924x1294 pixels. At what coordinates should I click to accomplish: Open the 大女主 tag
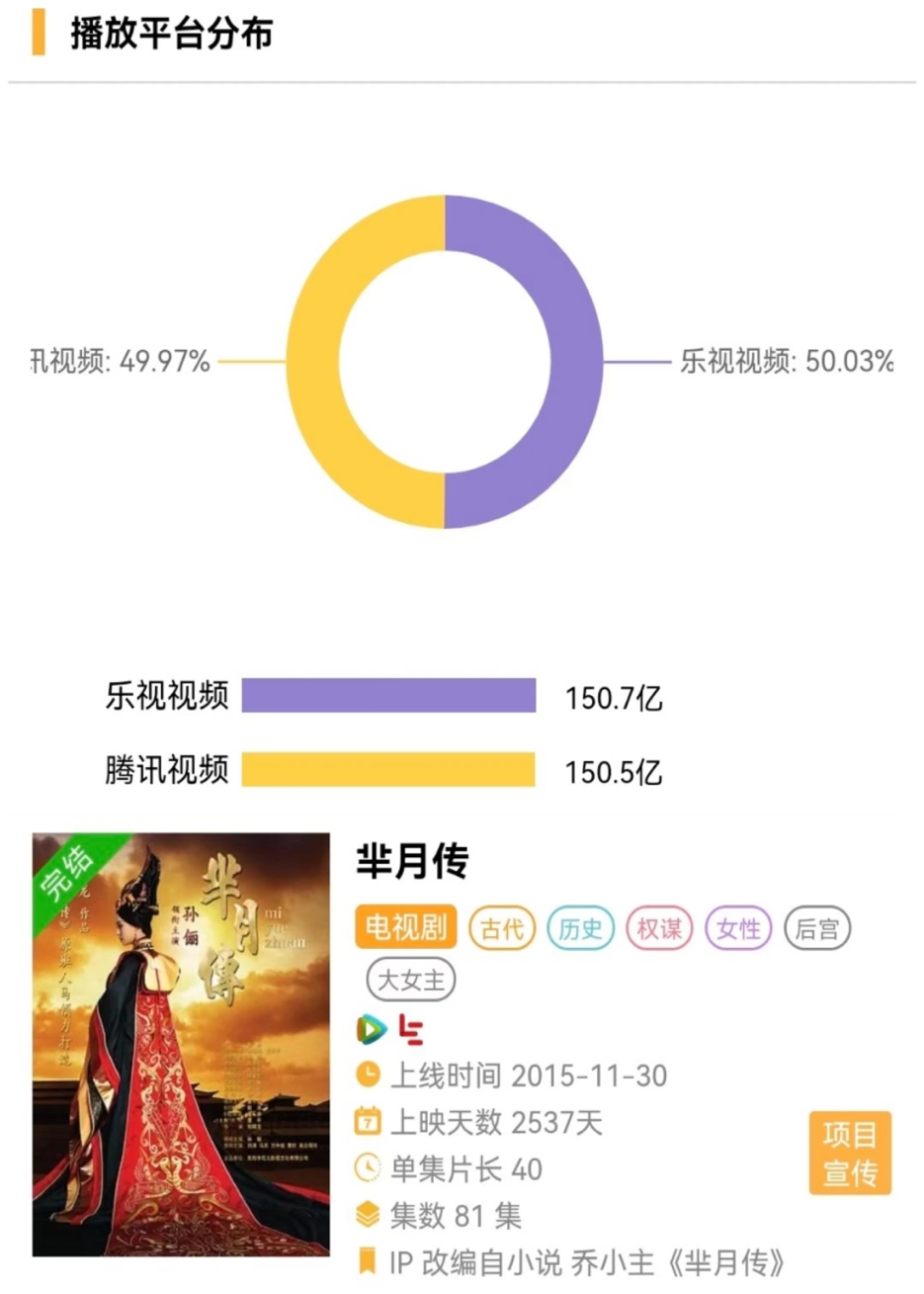411,980
